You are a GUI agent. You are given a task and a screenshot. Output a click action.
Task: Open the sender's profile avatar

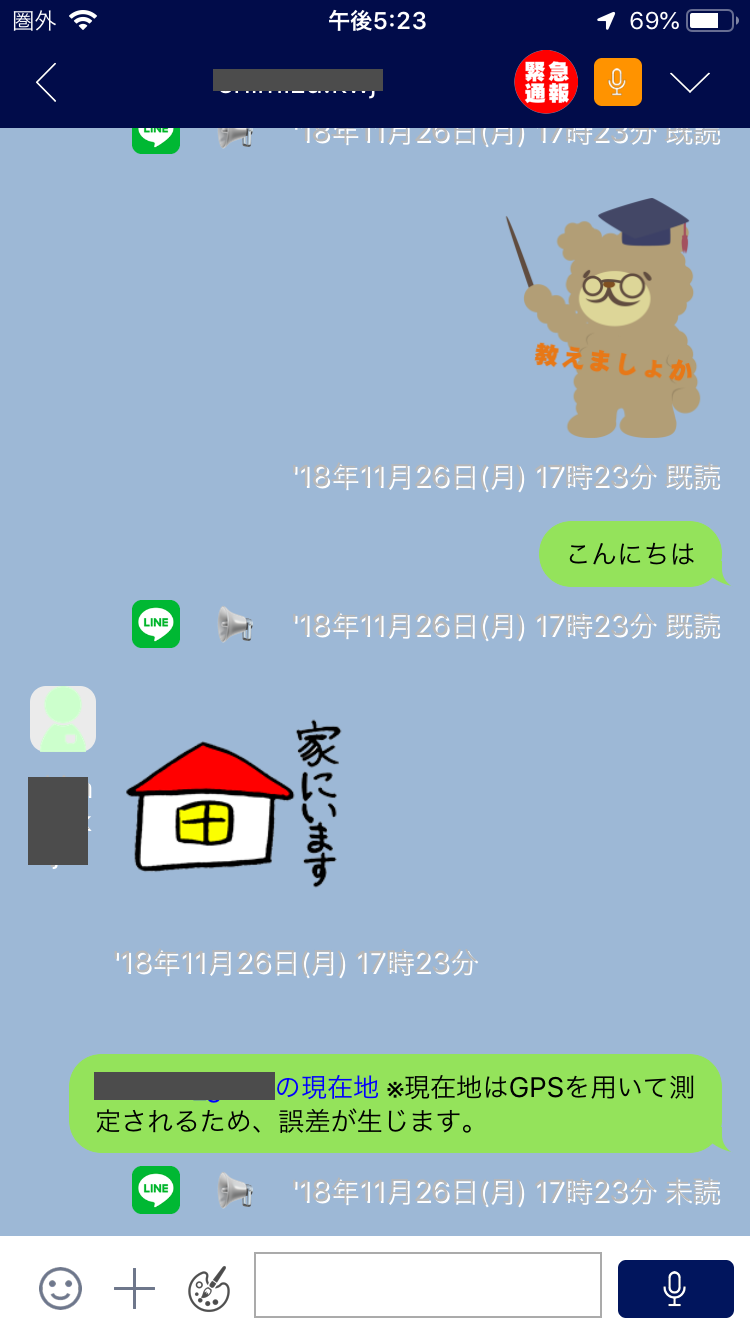[63, 718]
